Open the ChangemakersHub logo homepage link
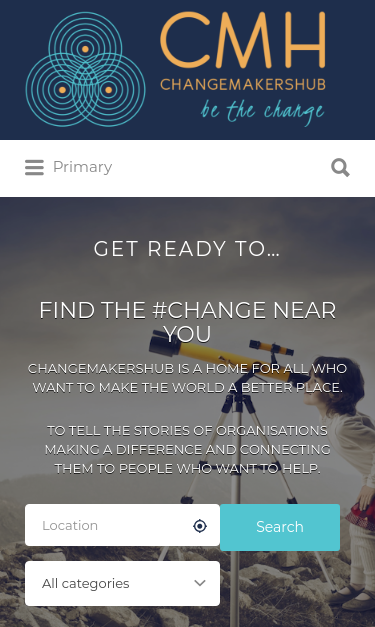Image resolution: width=375 pixels, height=627 pixels. pos(176,69)
